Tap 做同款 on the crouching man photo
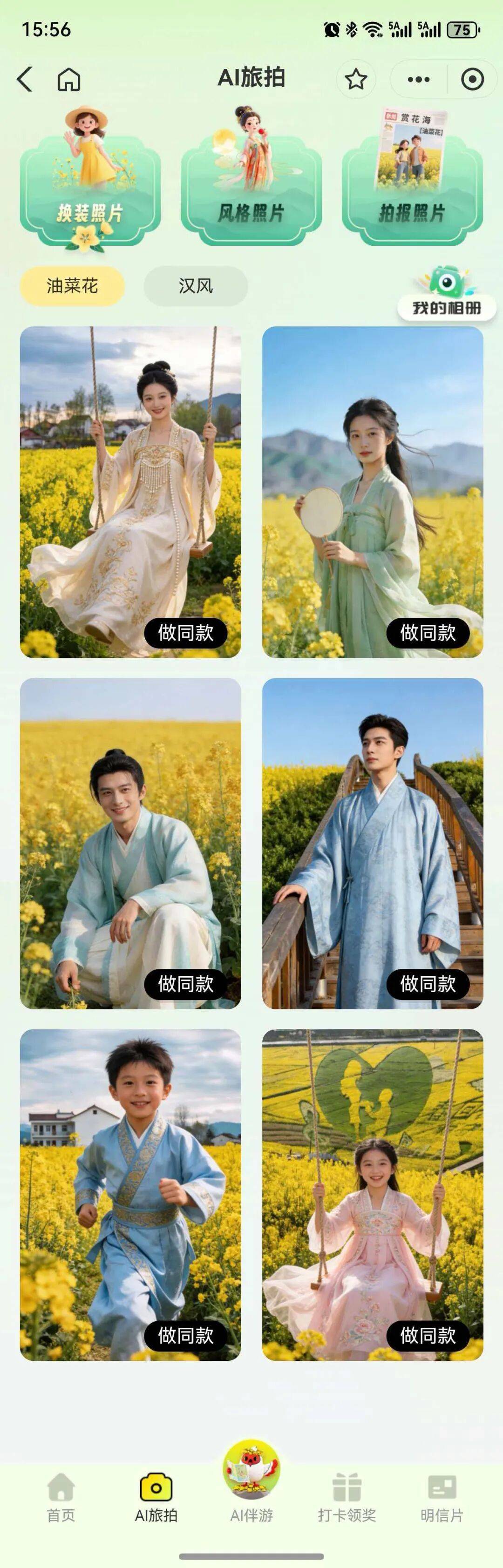Screen dimensions: 503x1568 (185, 984)
